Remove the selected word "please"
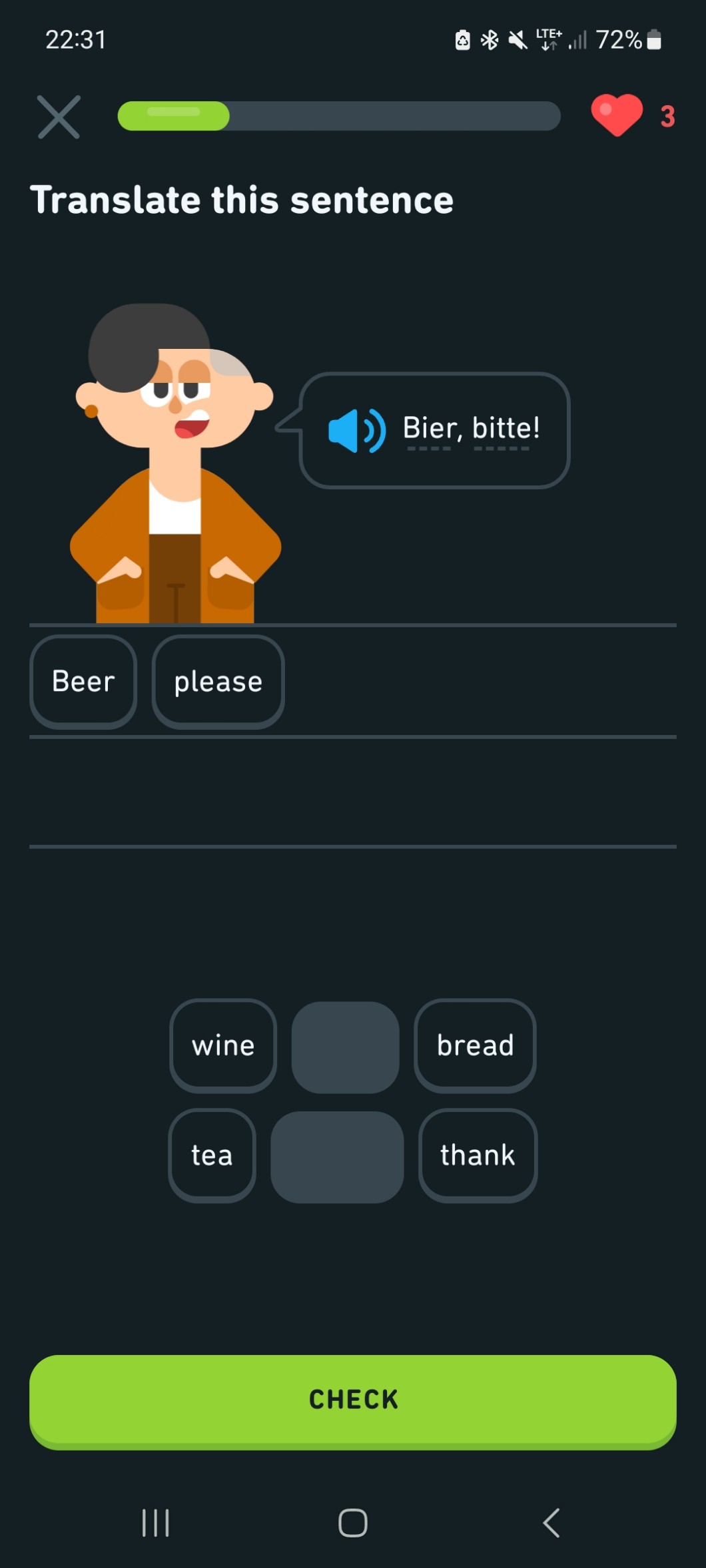Viewport: 706px width, 1568px height. [x=218, y=682]
